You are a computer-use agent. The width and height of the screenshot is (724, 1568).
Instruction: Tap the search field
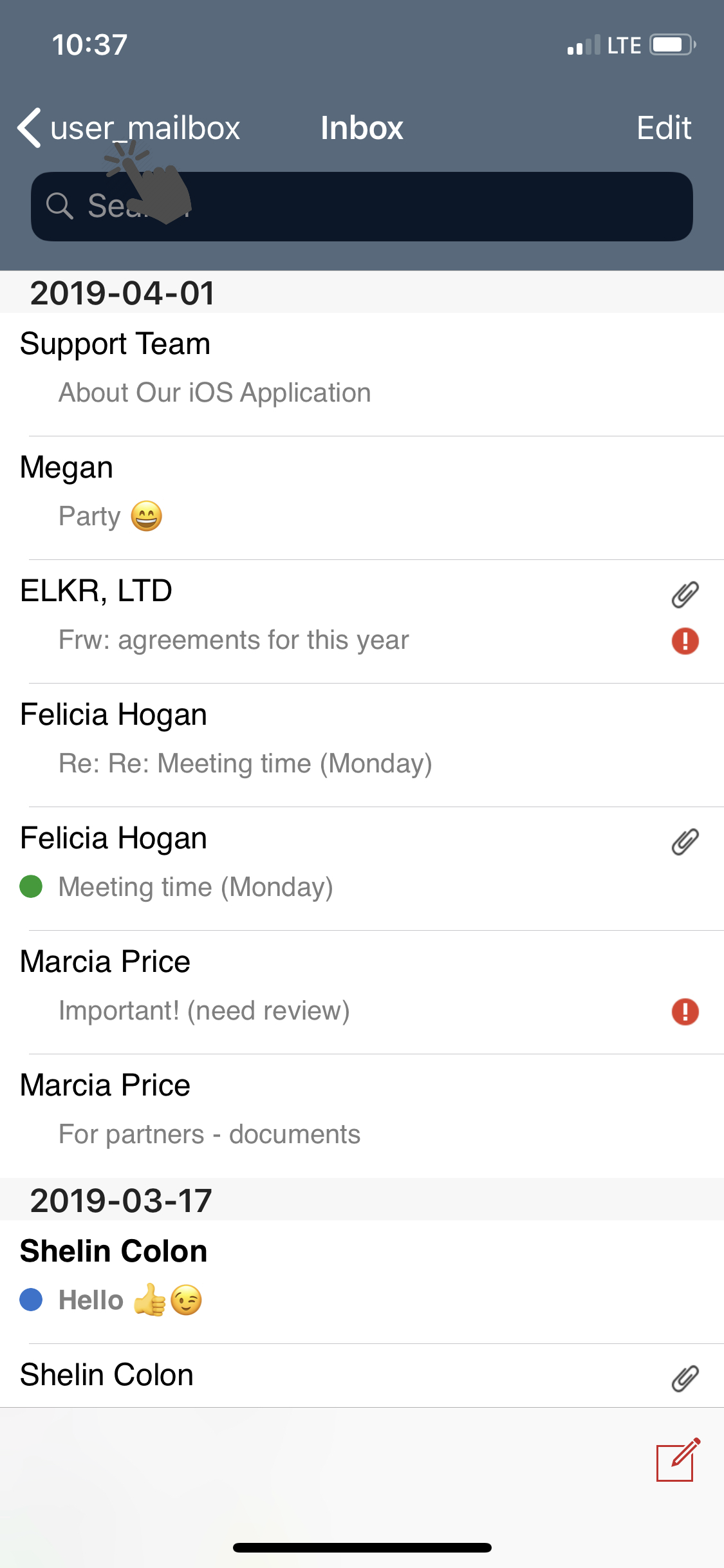tap(362, 207)
